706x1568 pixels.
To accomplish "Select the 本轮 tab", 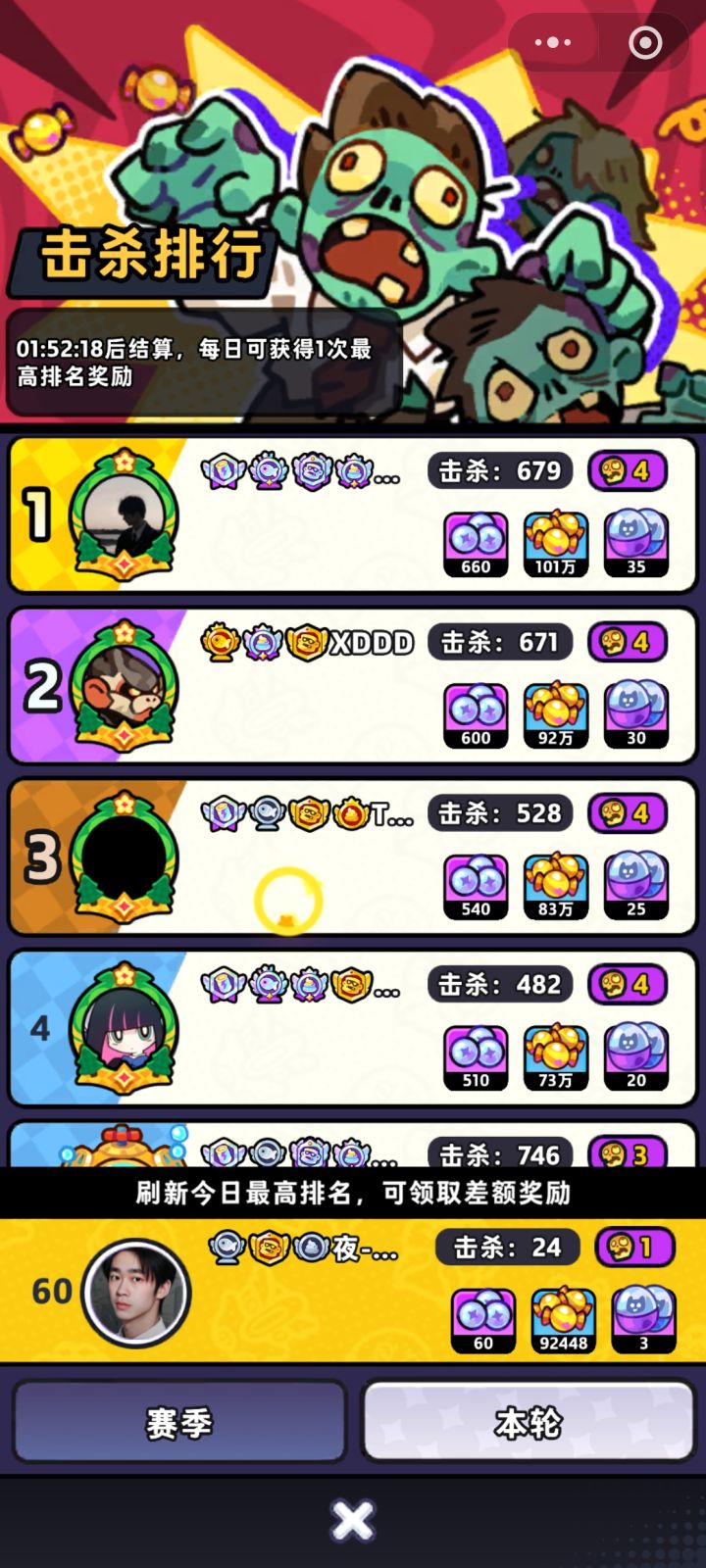I will [x=529, y=1422].
